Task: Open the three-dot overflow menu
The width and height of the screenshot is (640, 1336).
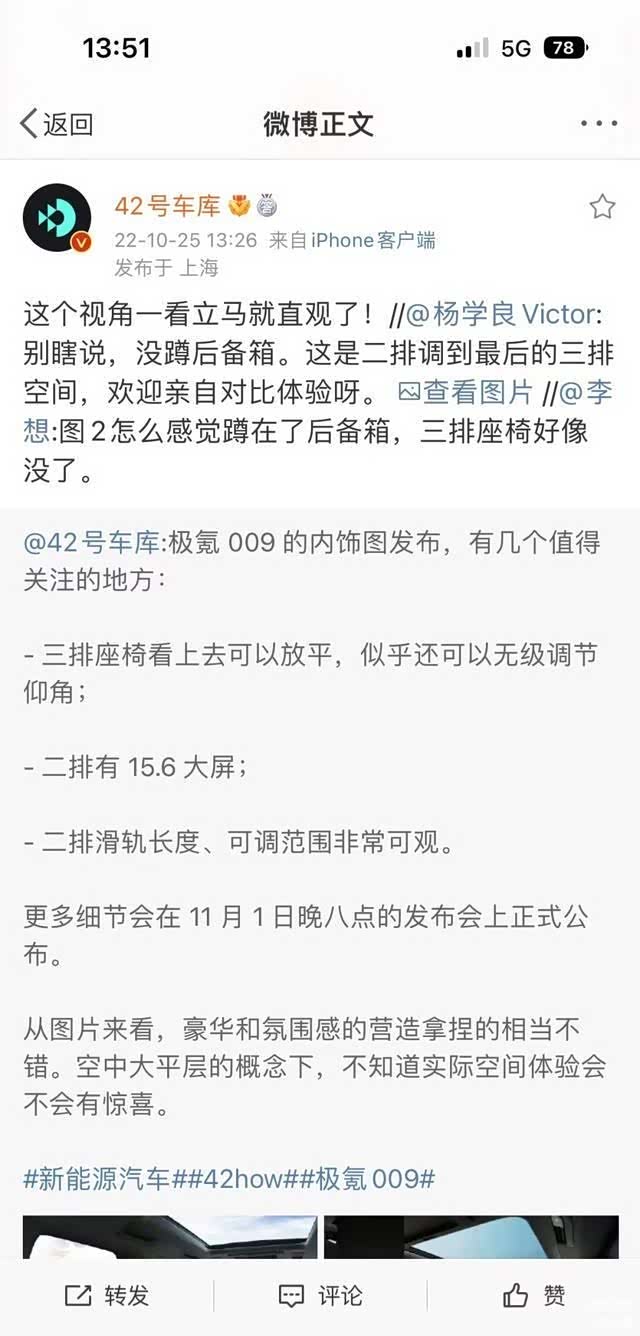Action: [x=598, y=124]
